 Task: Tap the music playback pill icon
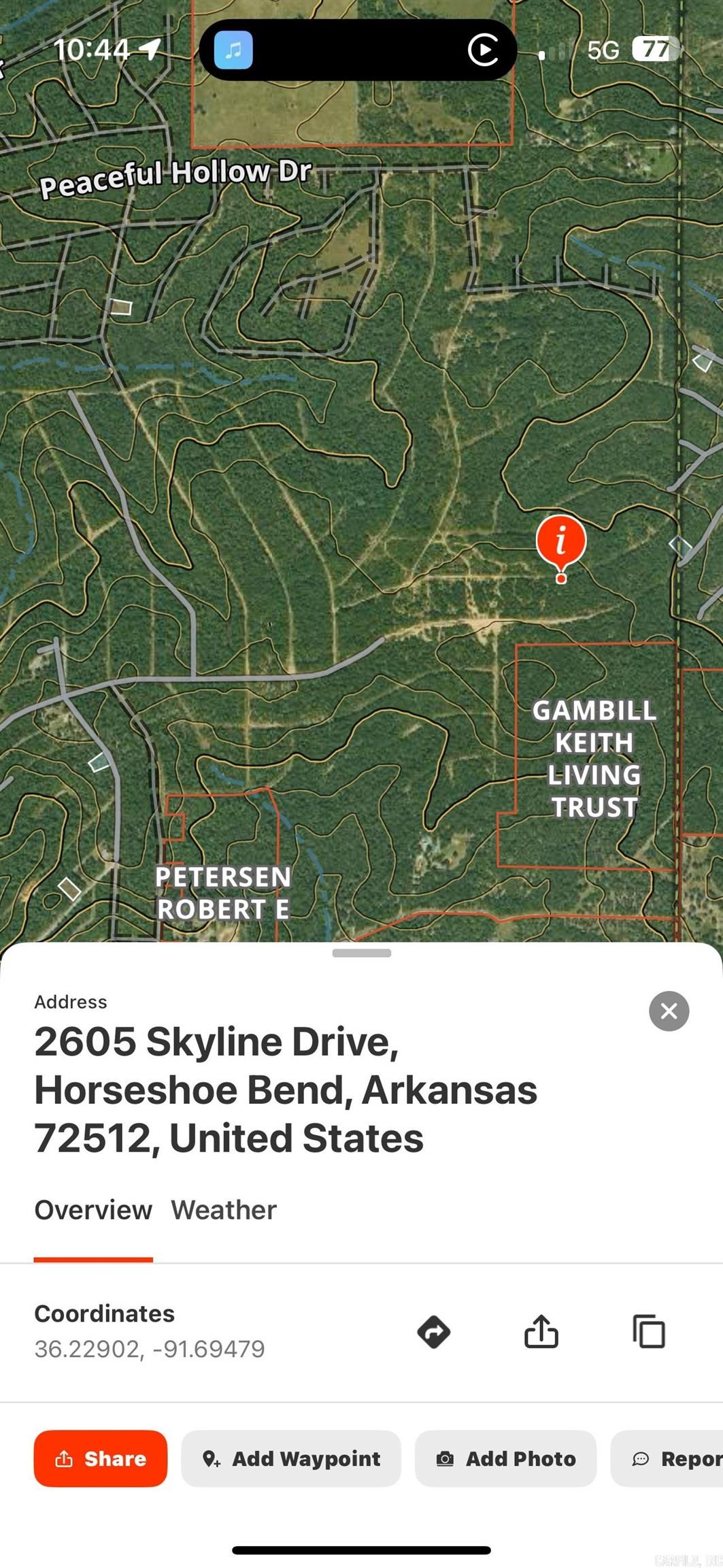click(x=233, y=50)
